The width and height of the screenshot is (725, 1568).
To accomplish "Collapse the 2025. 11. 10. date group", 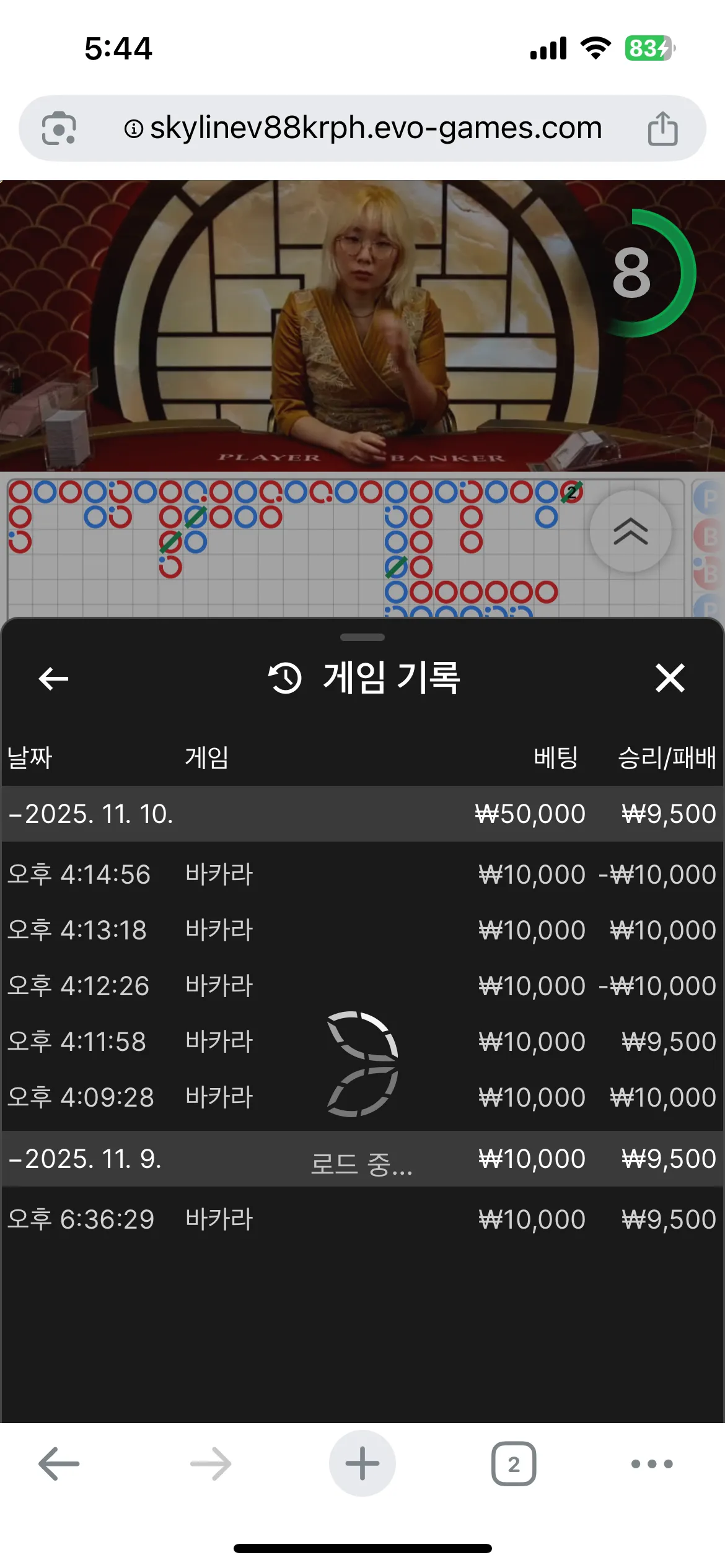I will [362, 814].
